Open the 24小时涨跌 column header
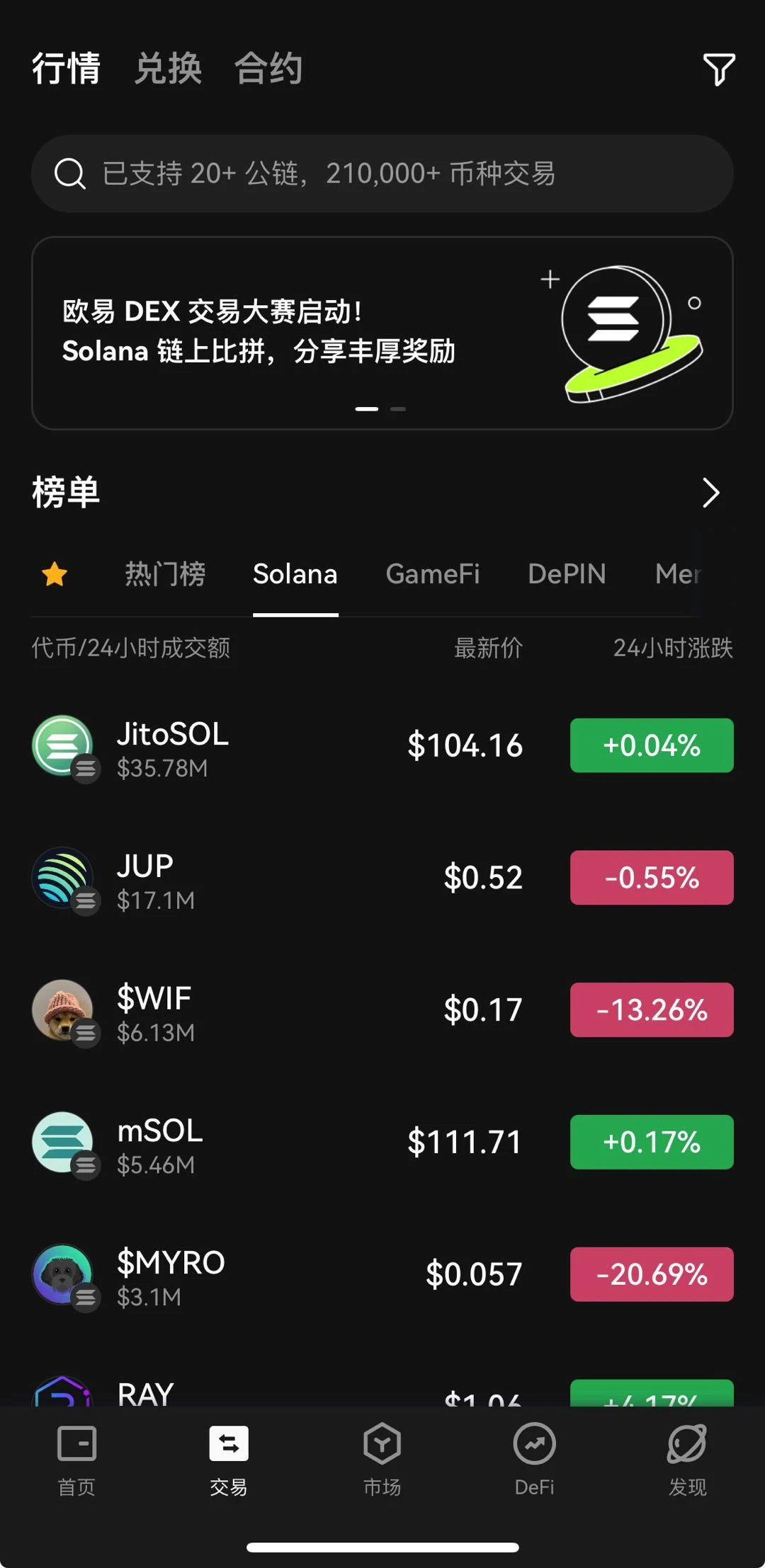765x1568 pixels. [674, 648]
